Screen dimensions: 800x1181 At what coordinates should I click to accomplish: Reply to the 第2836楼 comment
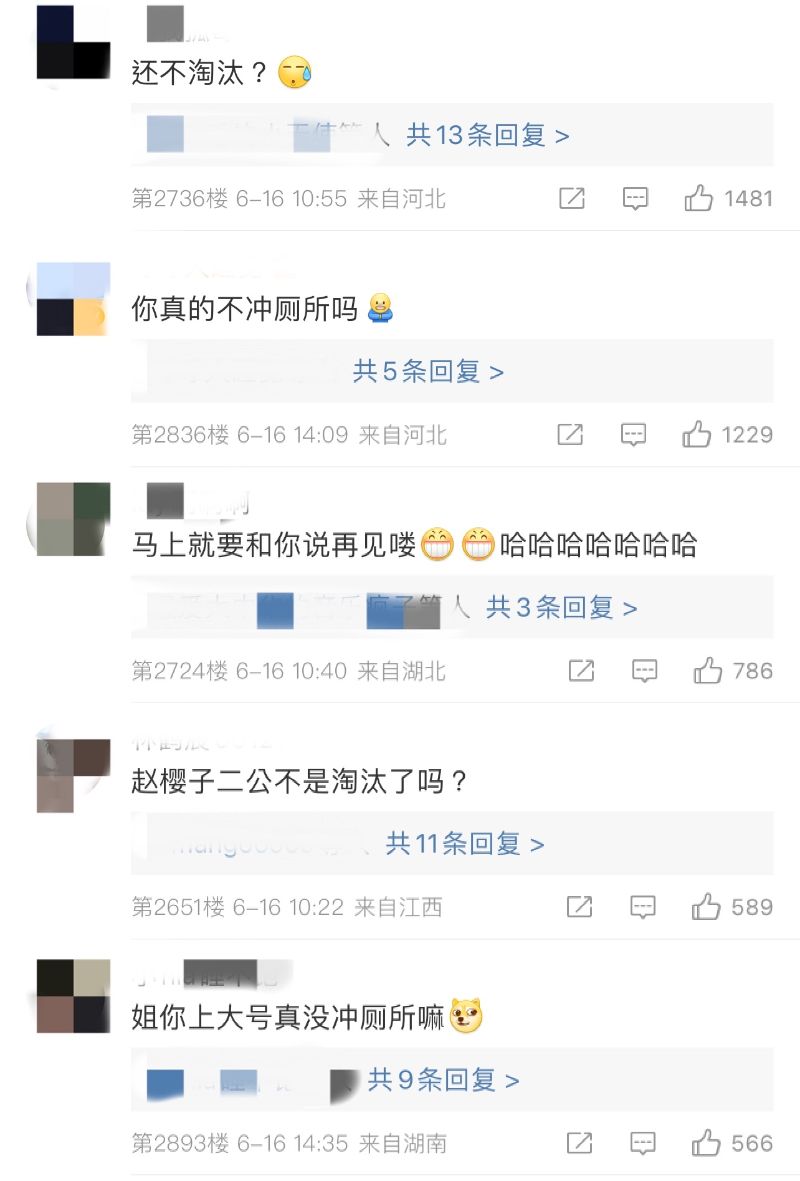633,435
